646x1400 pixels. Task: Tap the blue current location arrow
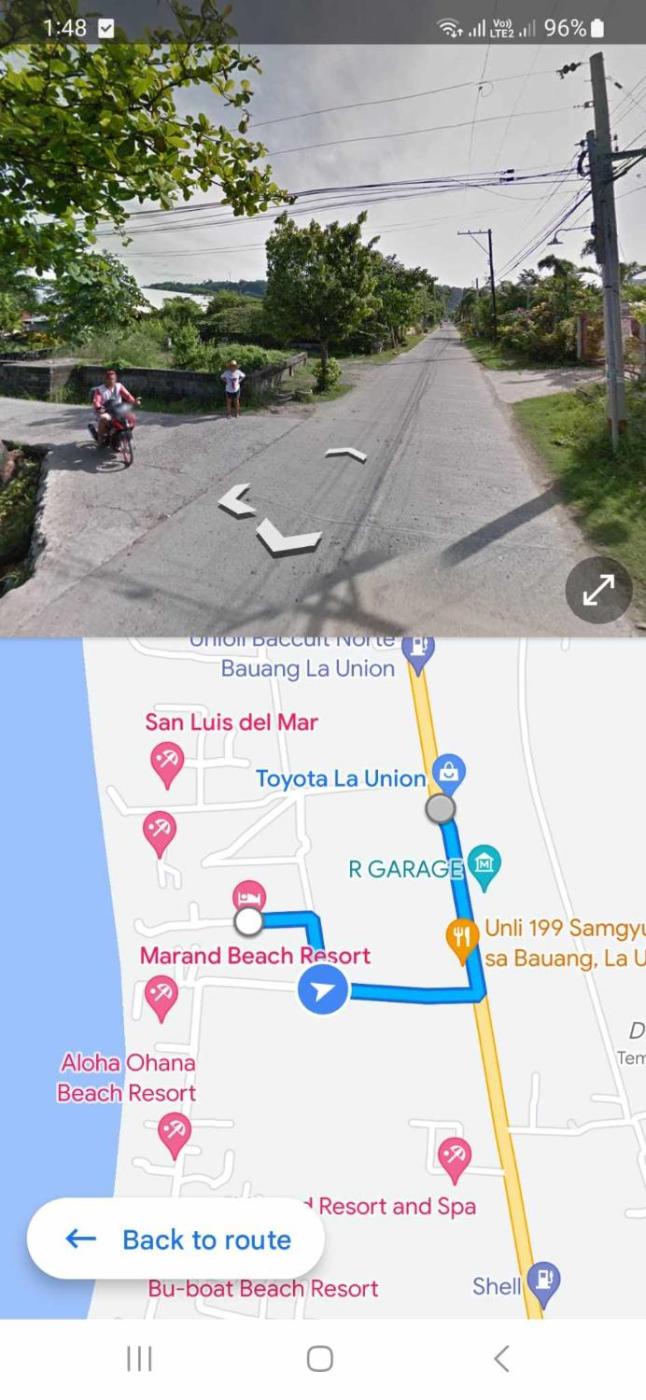pos(322,990)
